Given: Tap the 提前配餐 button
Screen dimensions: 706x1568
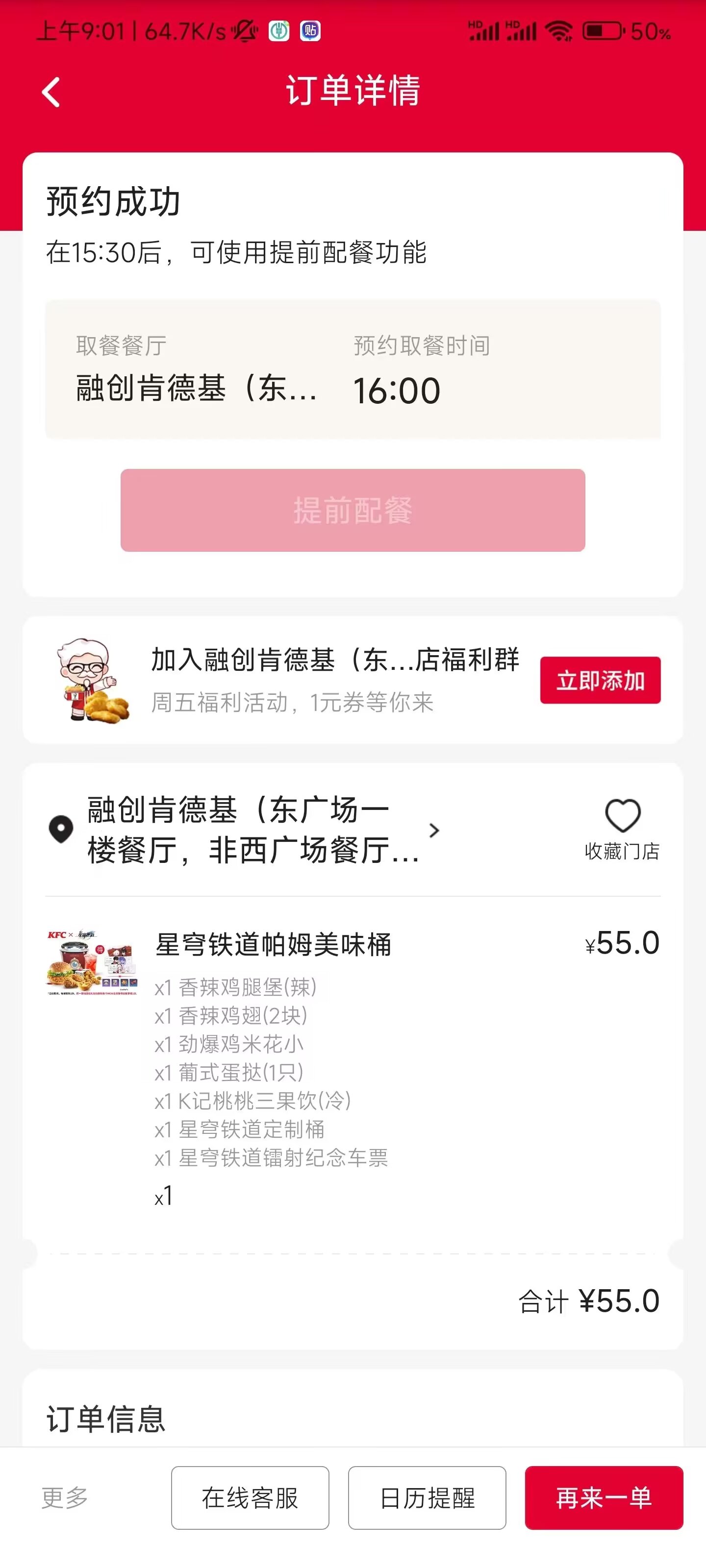Looking at the screenshot, I should point(353,510).
